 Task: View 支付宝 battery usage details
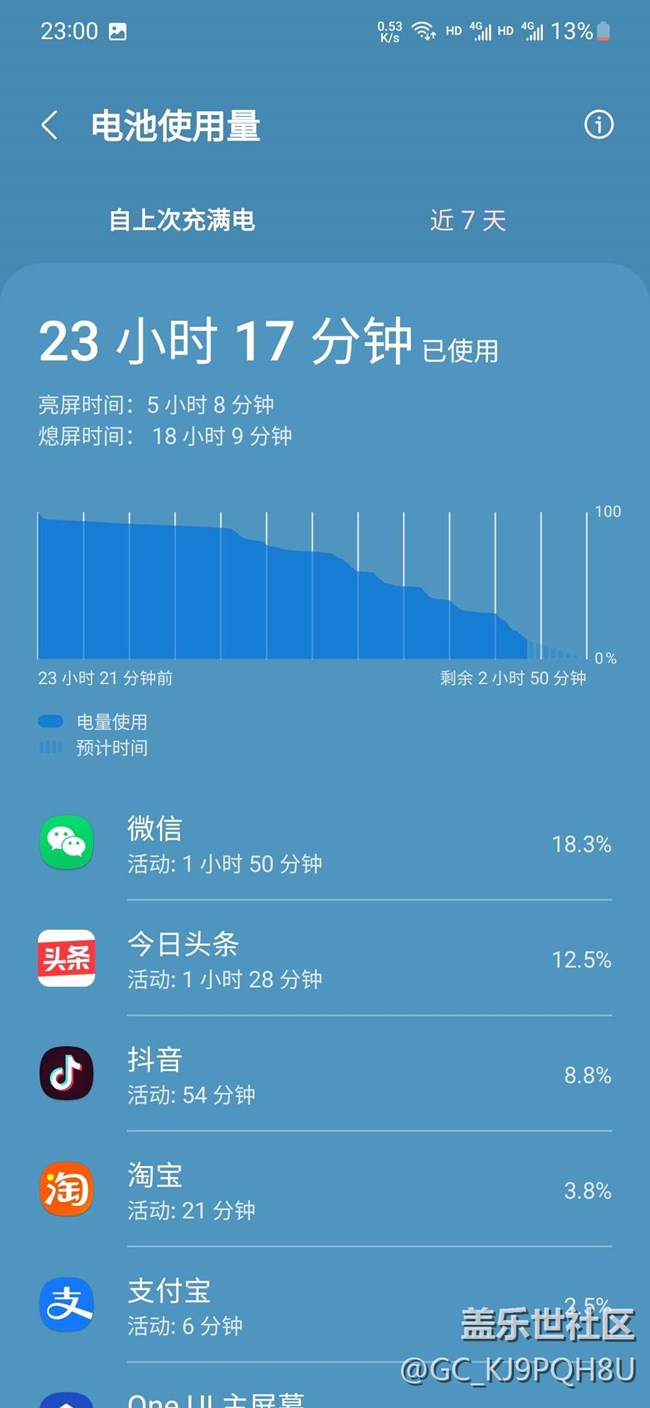click(325, 1306)
